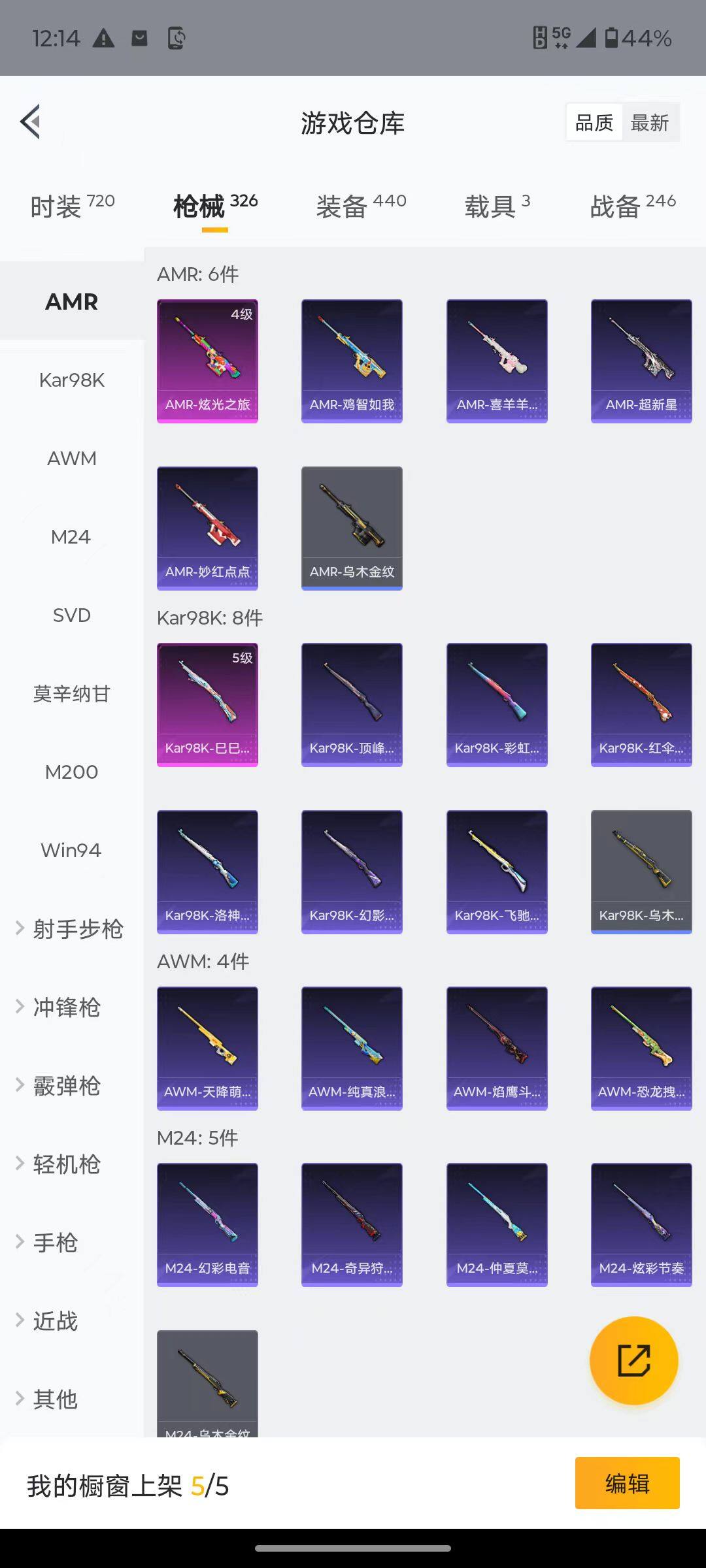The width and height of the screenshot is (706, 1568).
Task: Jump to M24 in the sidebar
Action: (71, 536)
